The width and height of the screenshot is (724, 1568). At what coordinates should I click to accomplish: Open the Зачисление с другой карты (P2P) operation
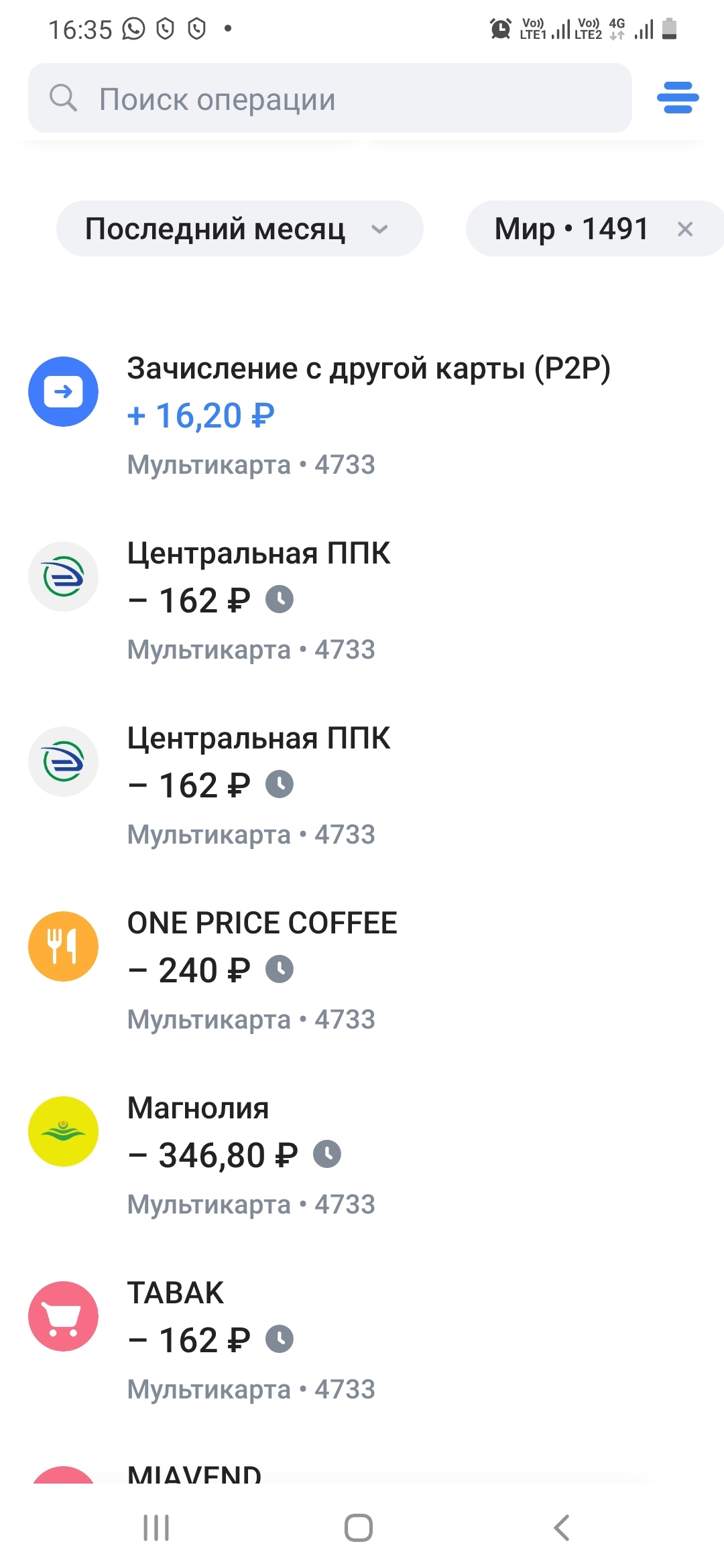pyautogui.click(x=367, y=415)
